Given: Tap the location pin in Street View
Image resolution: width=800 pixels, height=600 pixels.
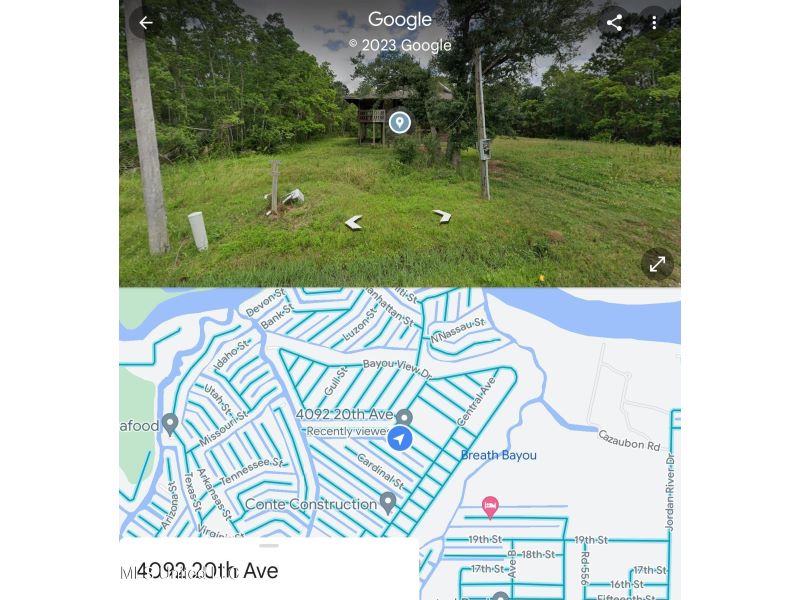Looking at the screenshot, I should pyautogui.click(x=399, y=122).
